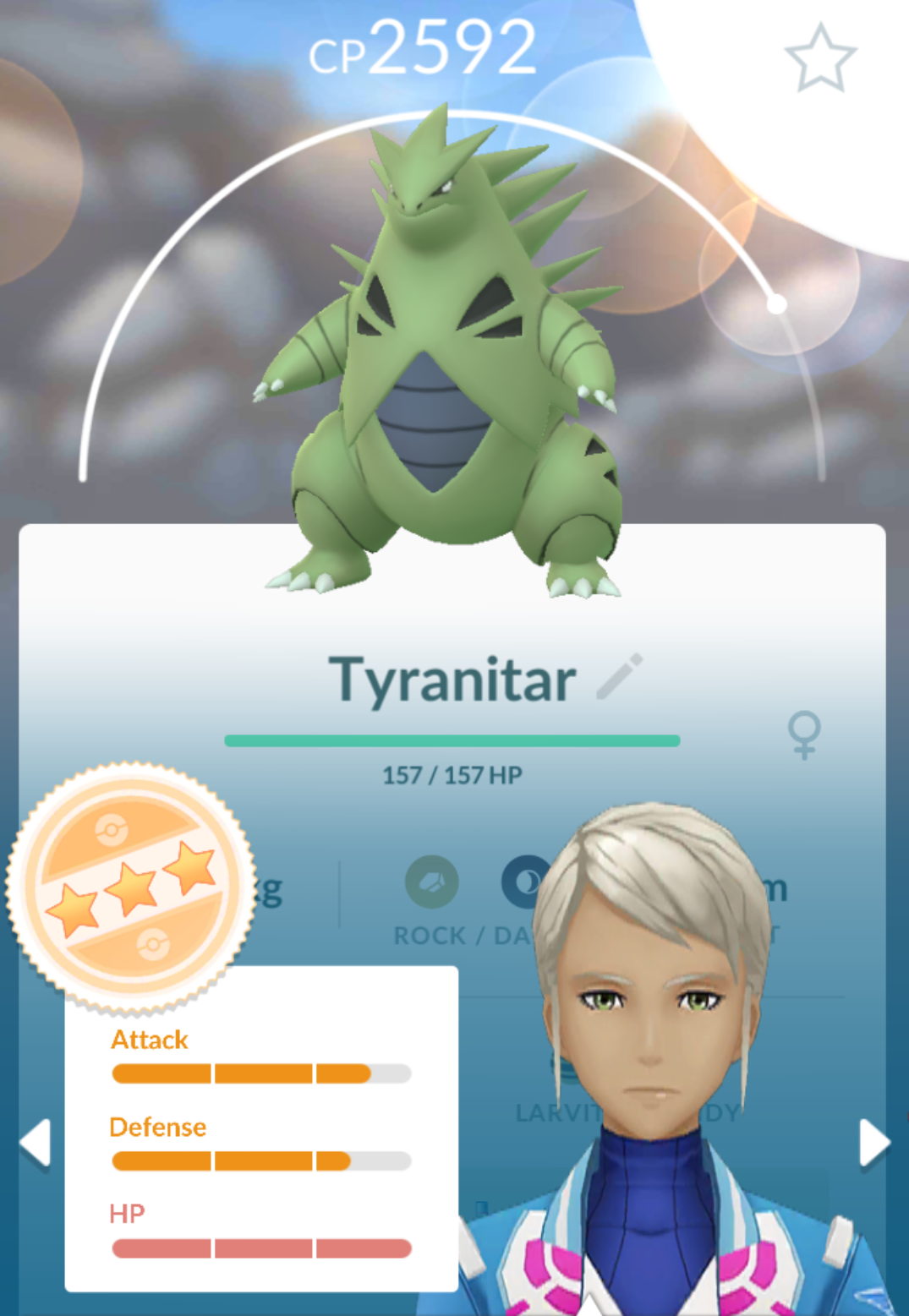This screenshot has height=1316, width=909.
Task: Go to the previous Pokémon with left arrow
Action: [35, 1143]
